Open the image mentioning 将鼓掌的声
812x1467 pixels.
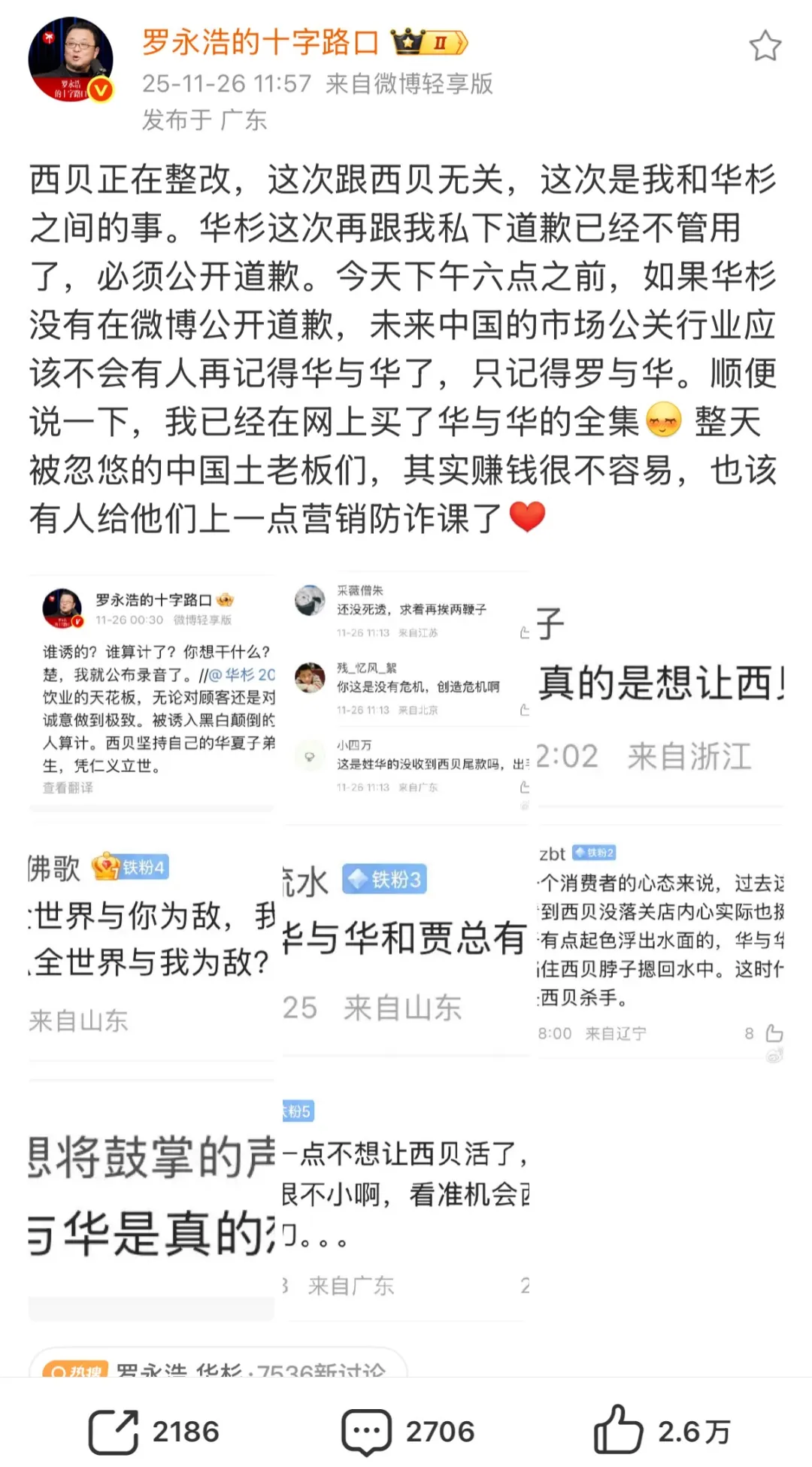[152, 1199]
